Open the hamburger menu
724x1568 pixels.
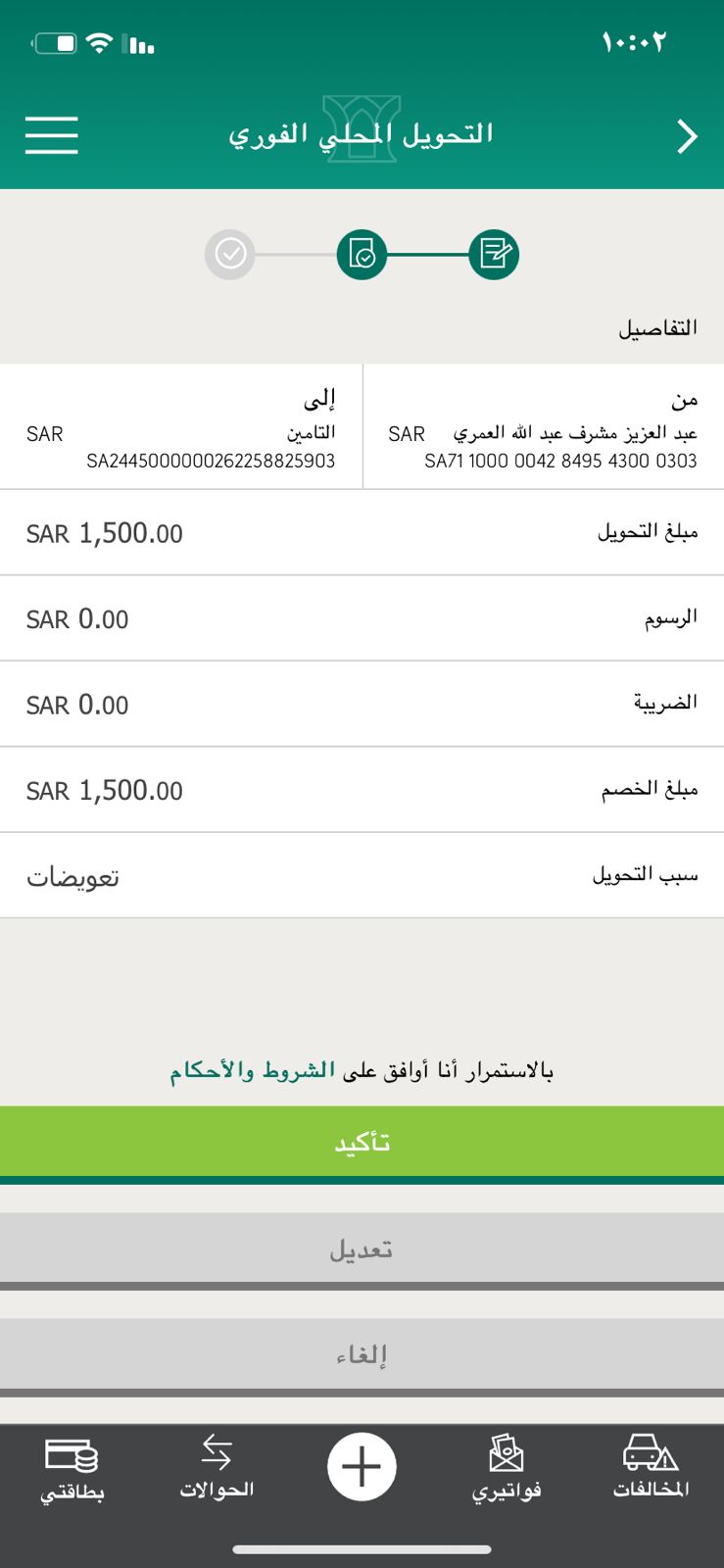[52, 135]
